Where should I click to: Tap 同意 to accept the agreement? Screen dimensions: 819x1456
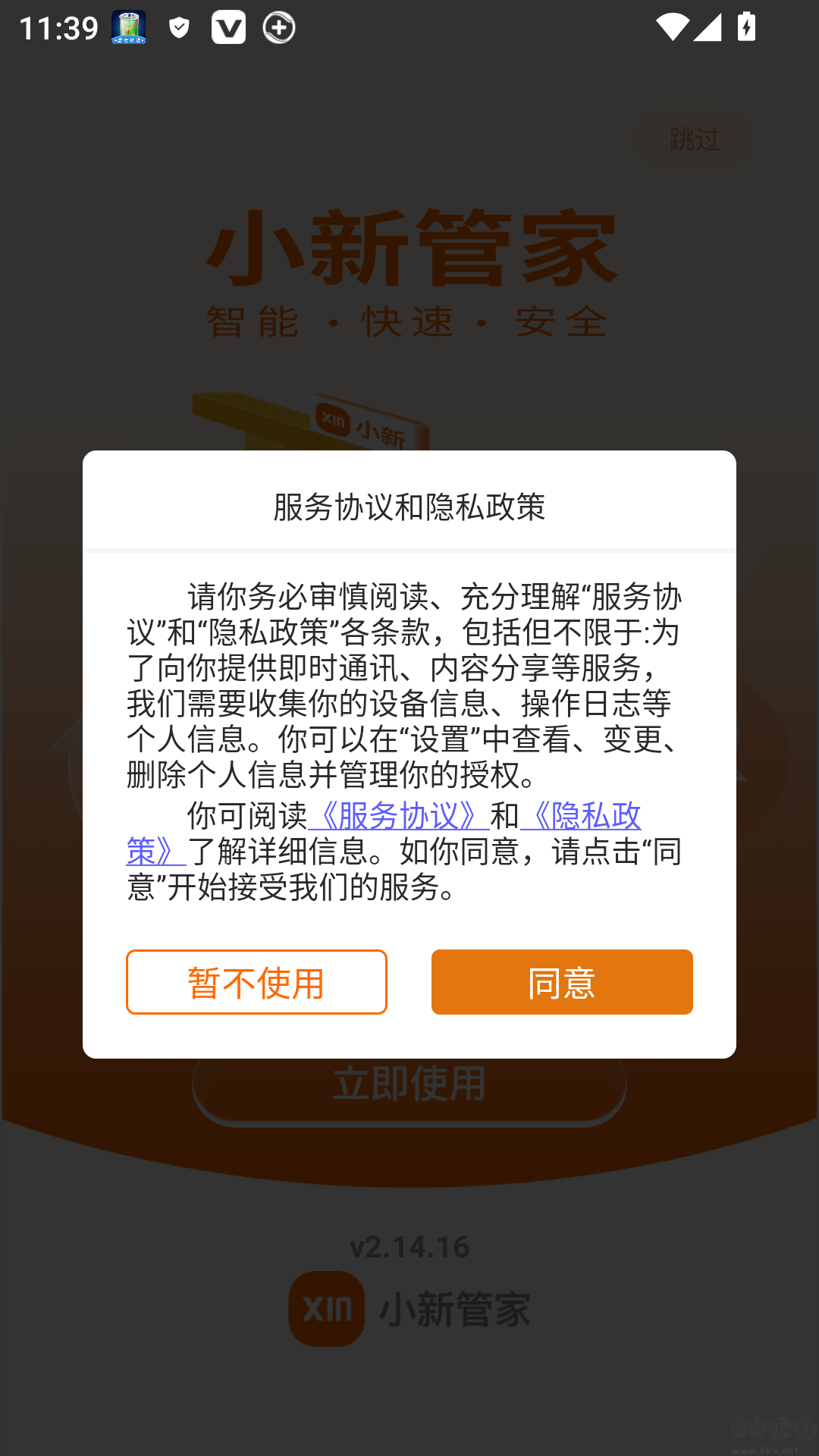click(562, 982)
